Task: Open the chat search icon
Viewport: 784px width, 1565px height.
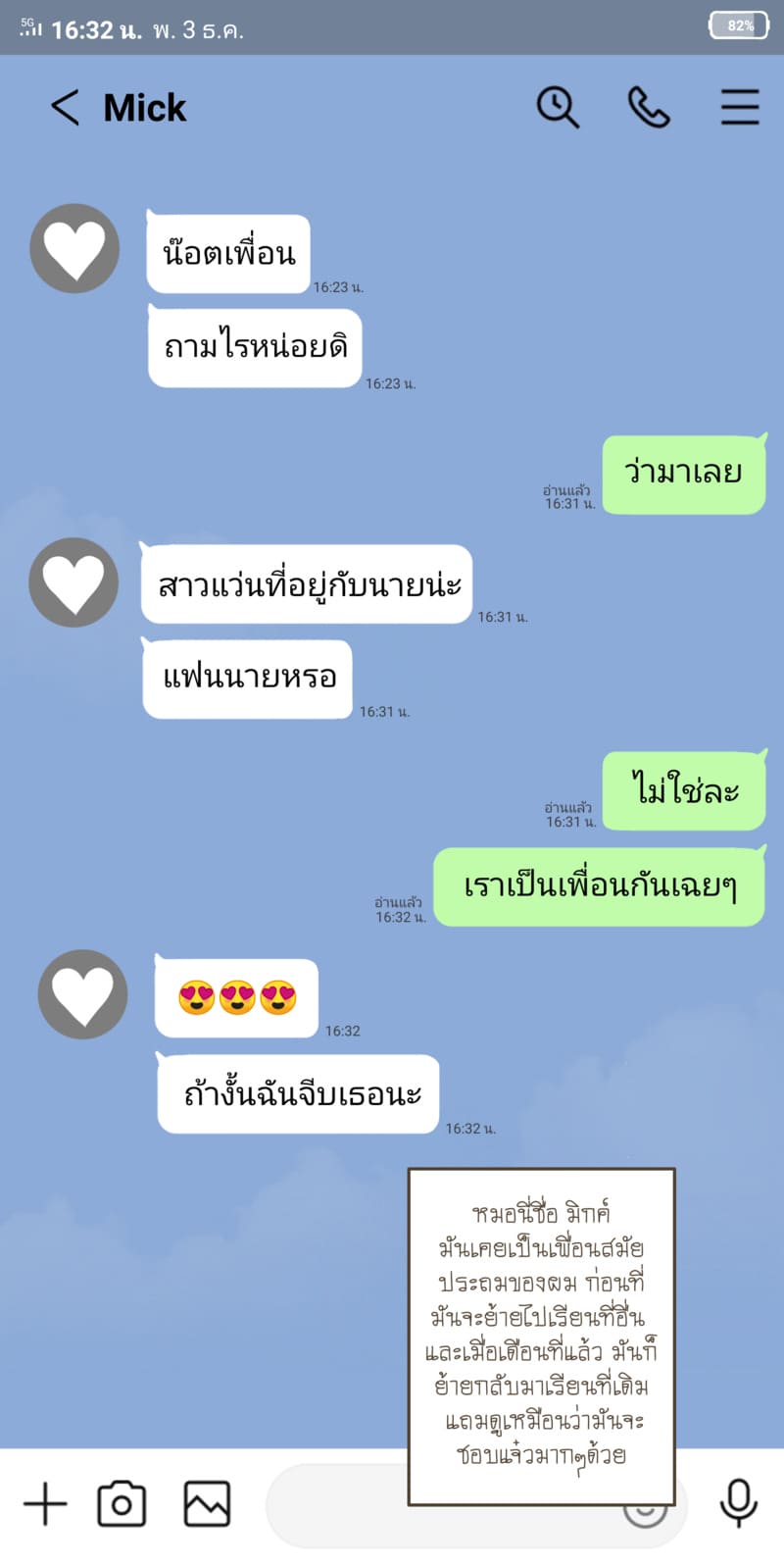Action: [x=557, y=105]
